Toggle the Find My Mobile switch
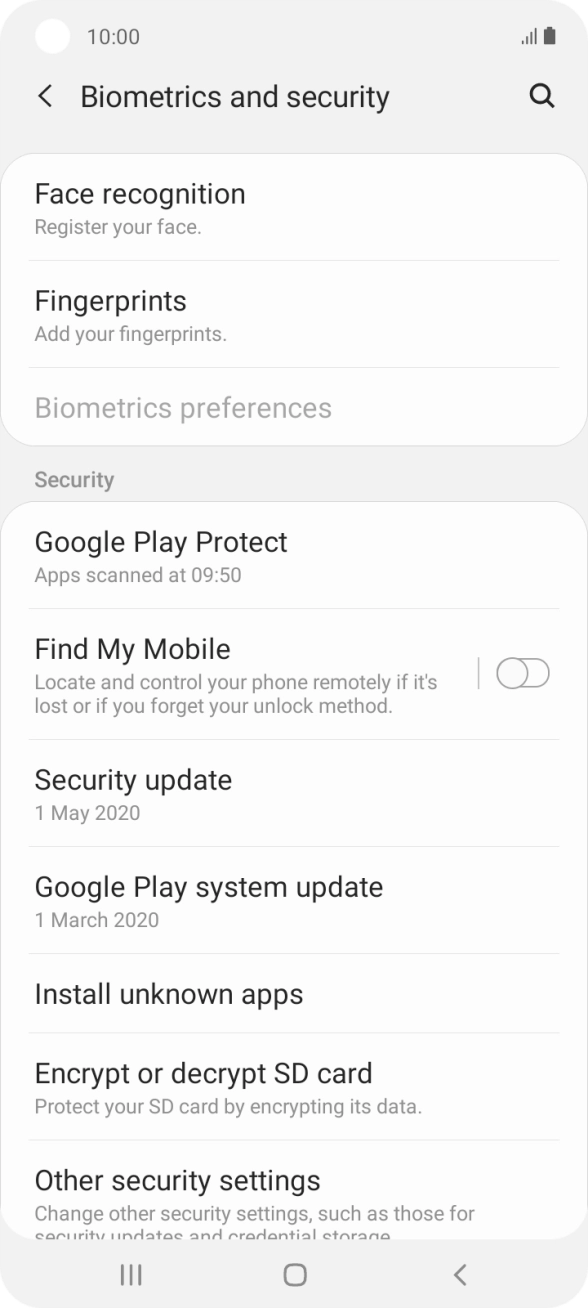This screenshot has width=588, height=1308. click(x=523, y=674)
